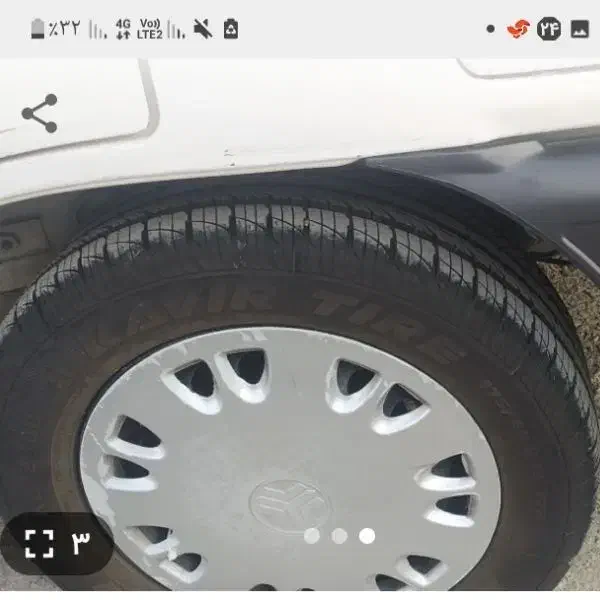Select the middle photo indicator dot
The height and width of the screenshot is (600, 600).
(x=340, y=536)
